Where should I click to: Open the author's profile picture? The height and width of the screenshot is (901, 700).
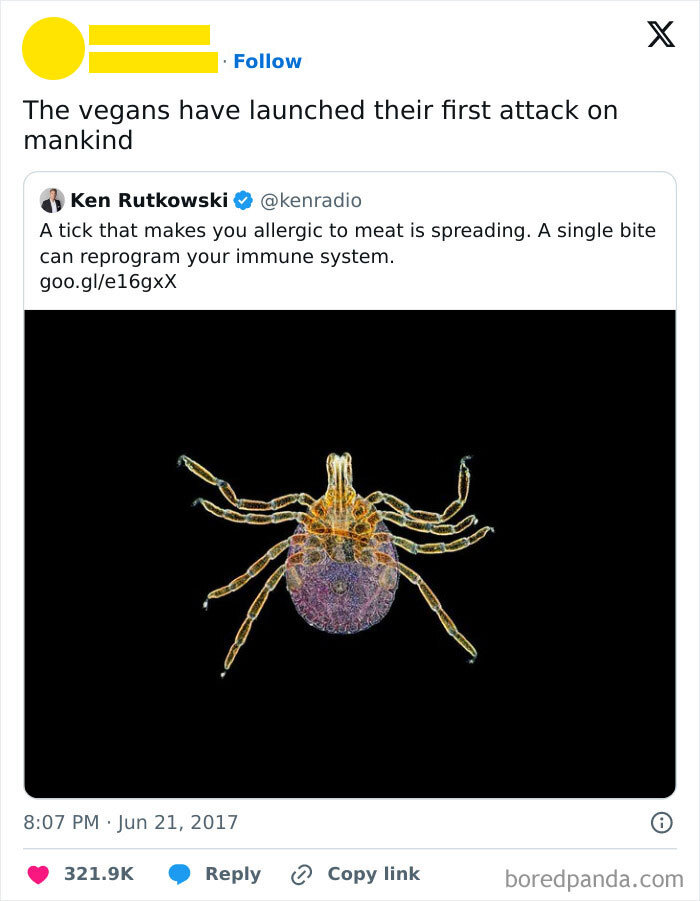(x=53, y=49)
